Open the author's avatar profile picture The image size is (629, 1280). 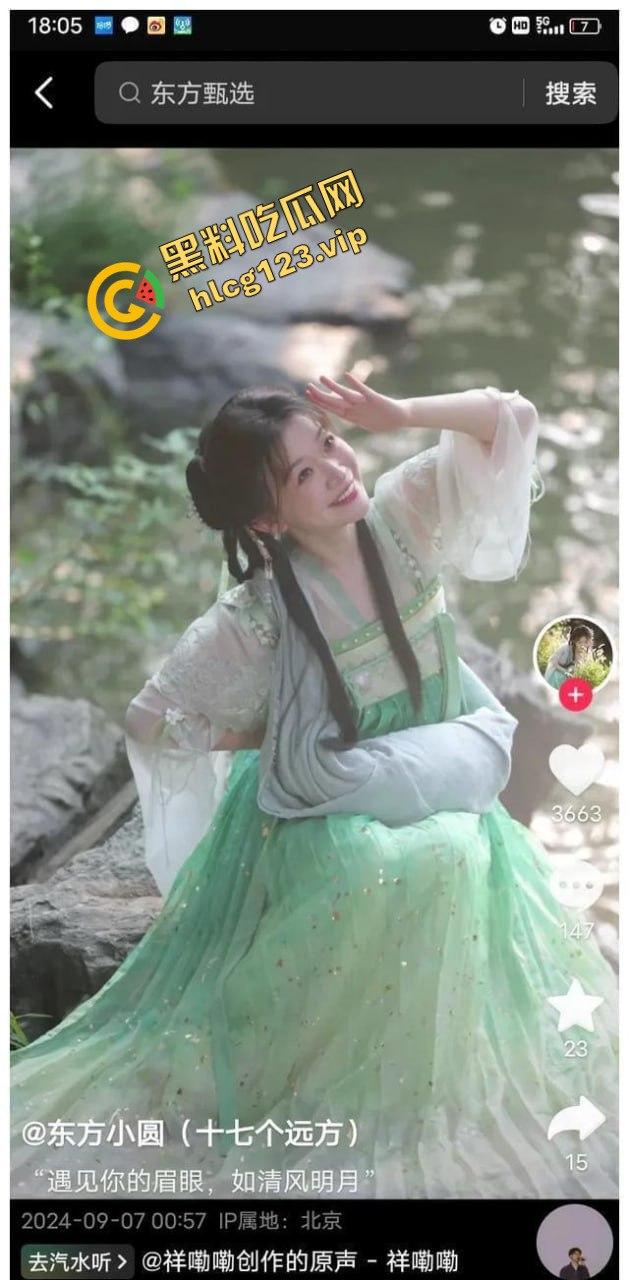pos(574,651)
